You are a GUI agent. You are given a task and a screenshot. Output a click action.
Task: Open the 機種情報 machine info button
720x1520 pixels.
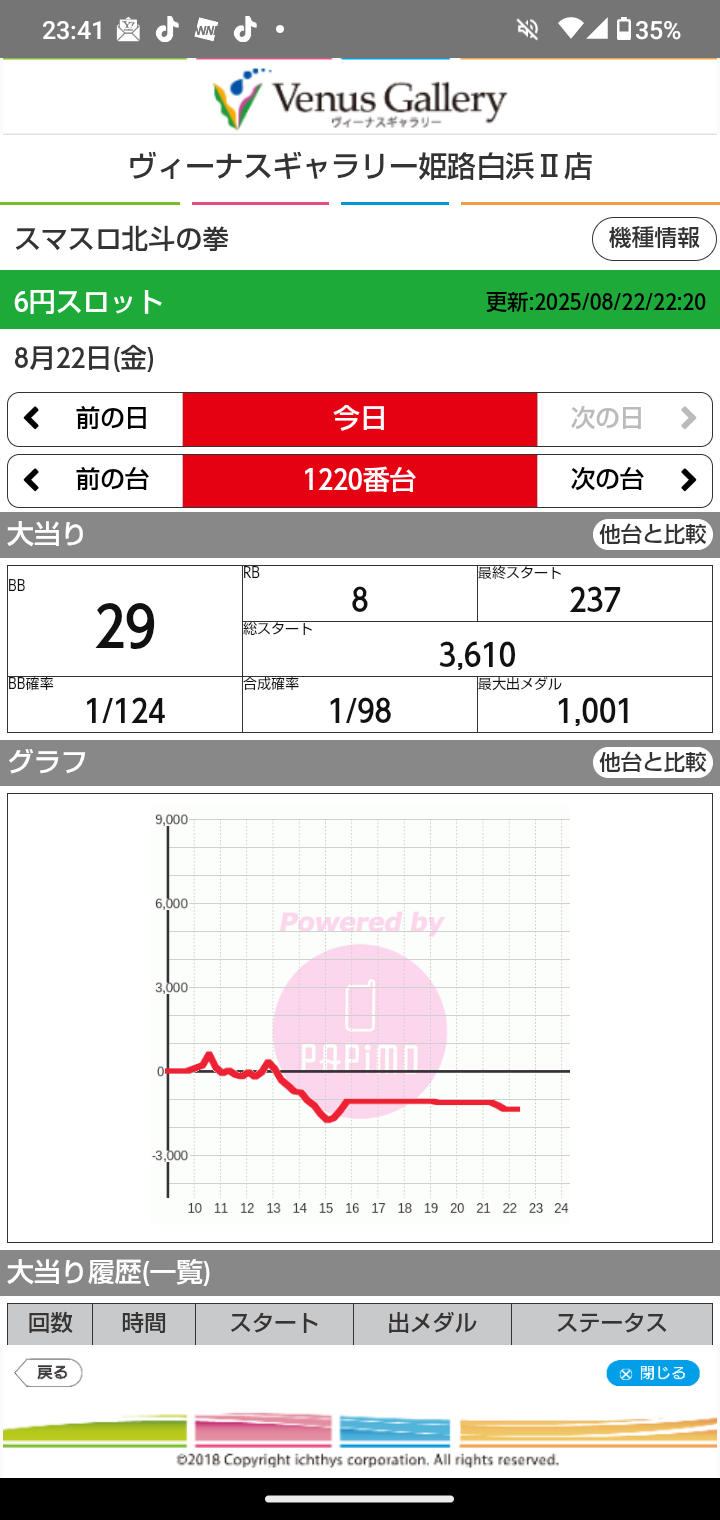point(654,239)
